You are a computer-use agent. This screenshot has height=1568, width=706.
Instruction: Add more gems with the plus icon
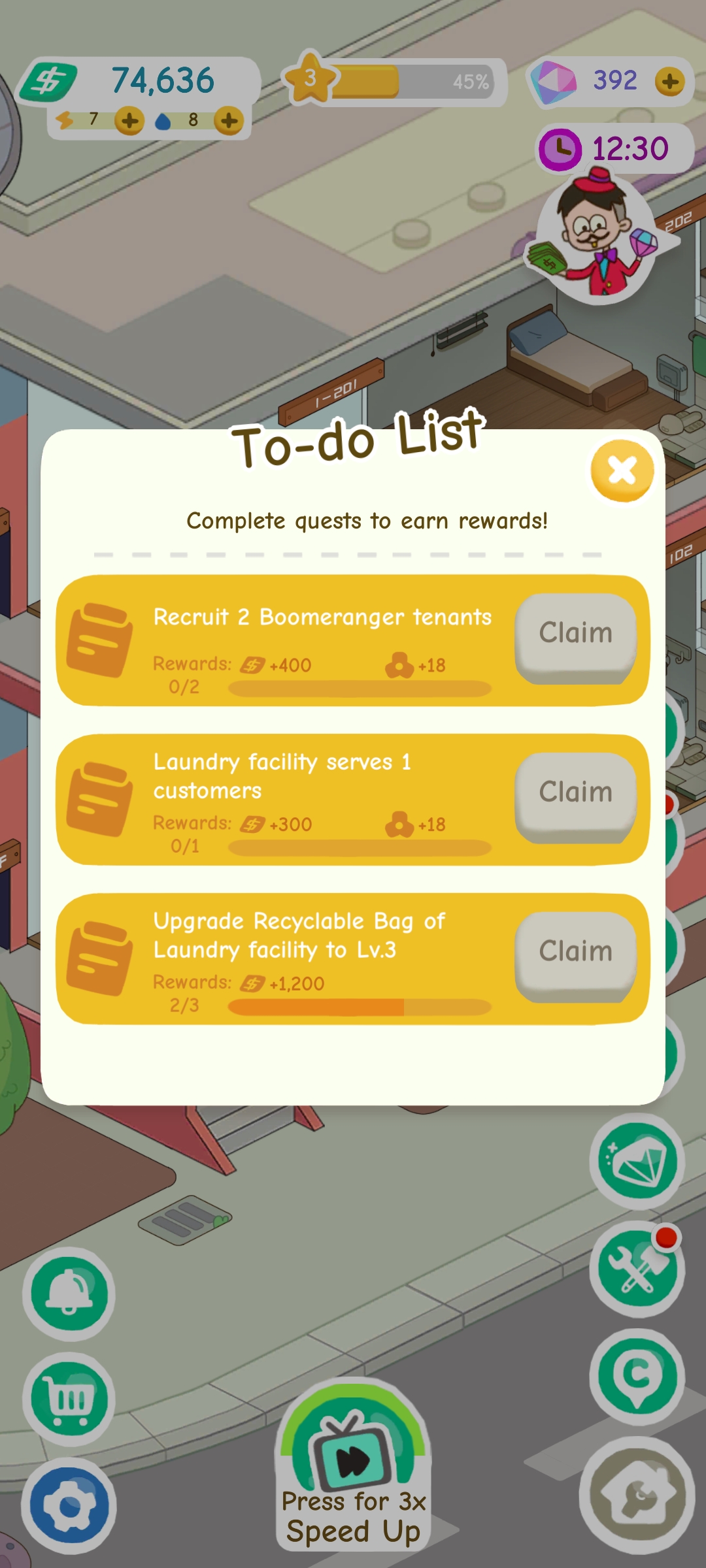(669, 82)
